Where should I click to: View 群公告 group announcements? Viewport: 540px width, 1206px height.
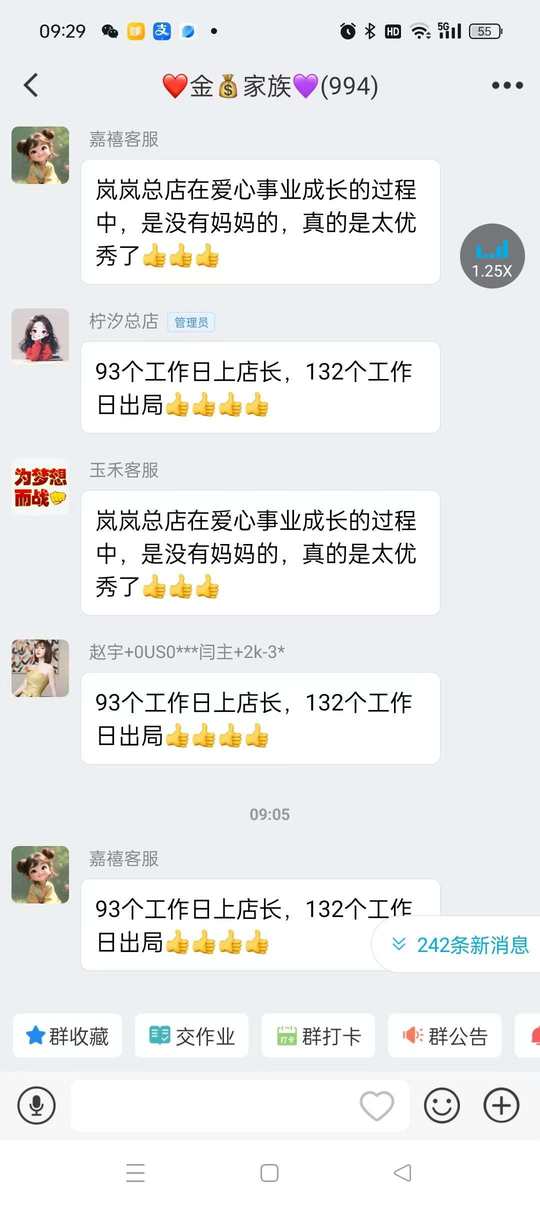coord(445,1036)
